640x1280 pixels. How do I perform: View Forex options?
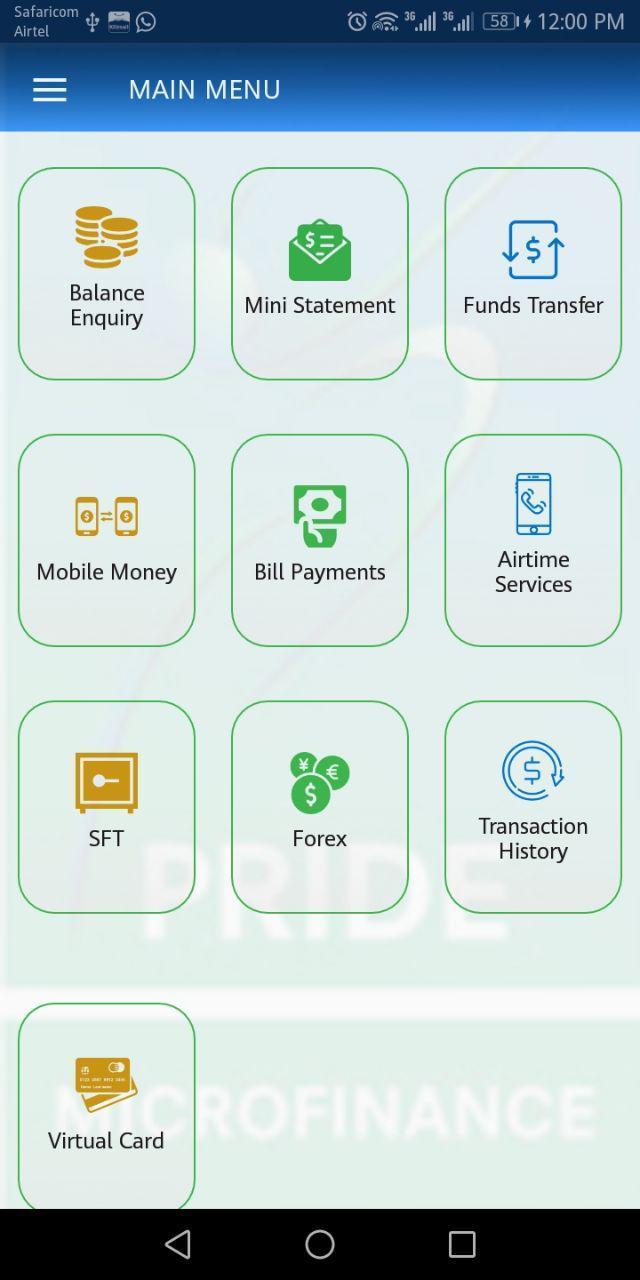[x=320, y=806]
